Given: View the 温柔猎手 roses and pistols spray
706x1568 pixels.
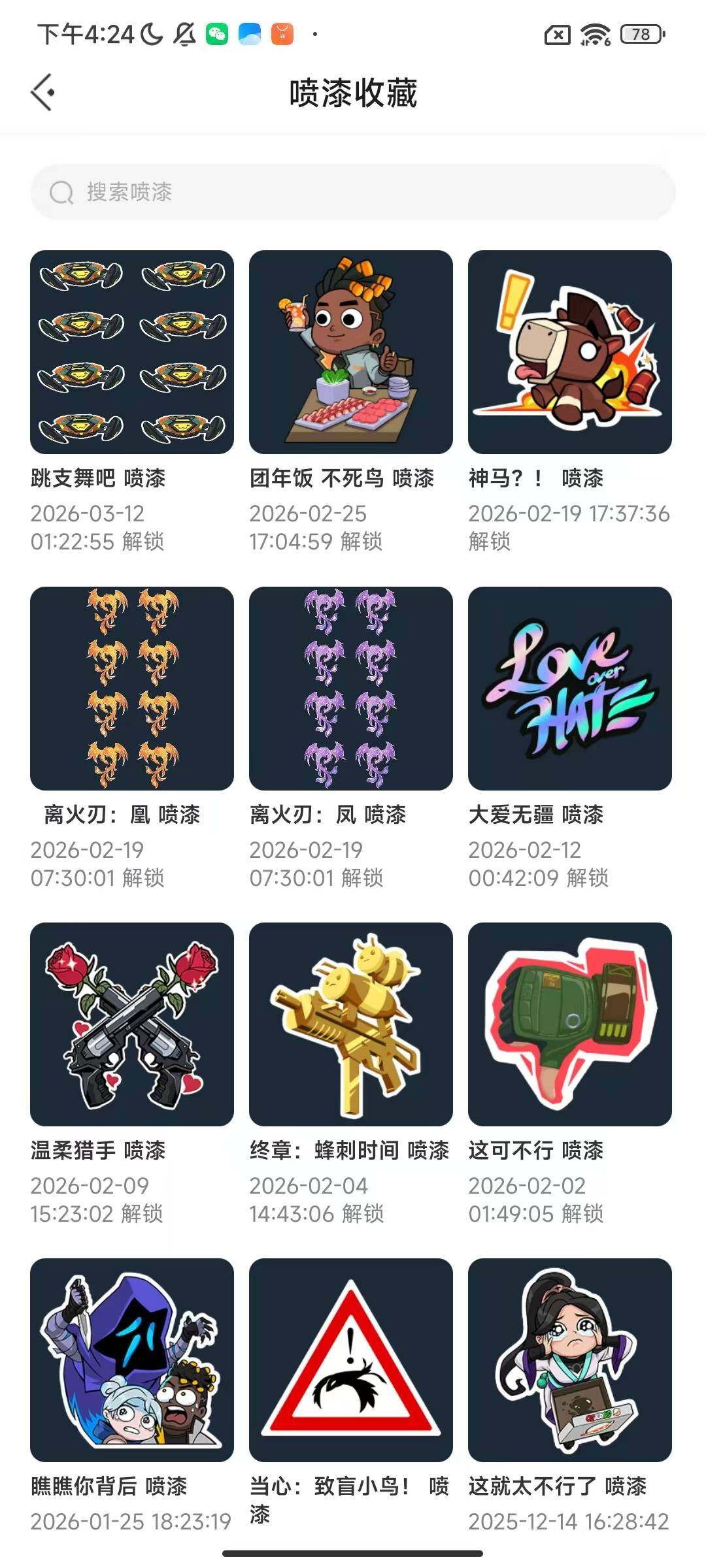Looking at the screenshot, I should pyautogui.click(x=131, y=1022).
